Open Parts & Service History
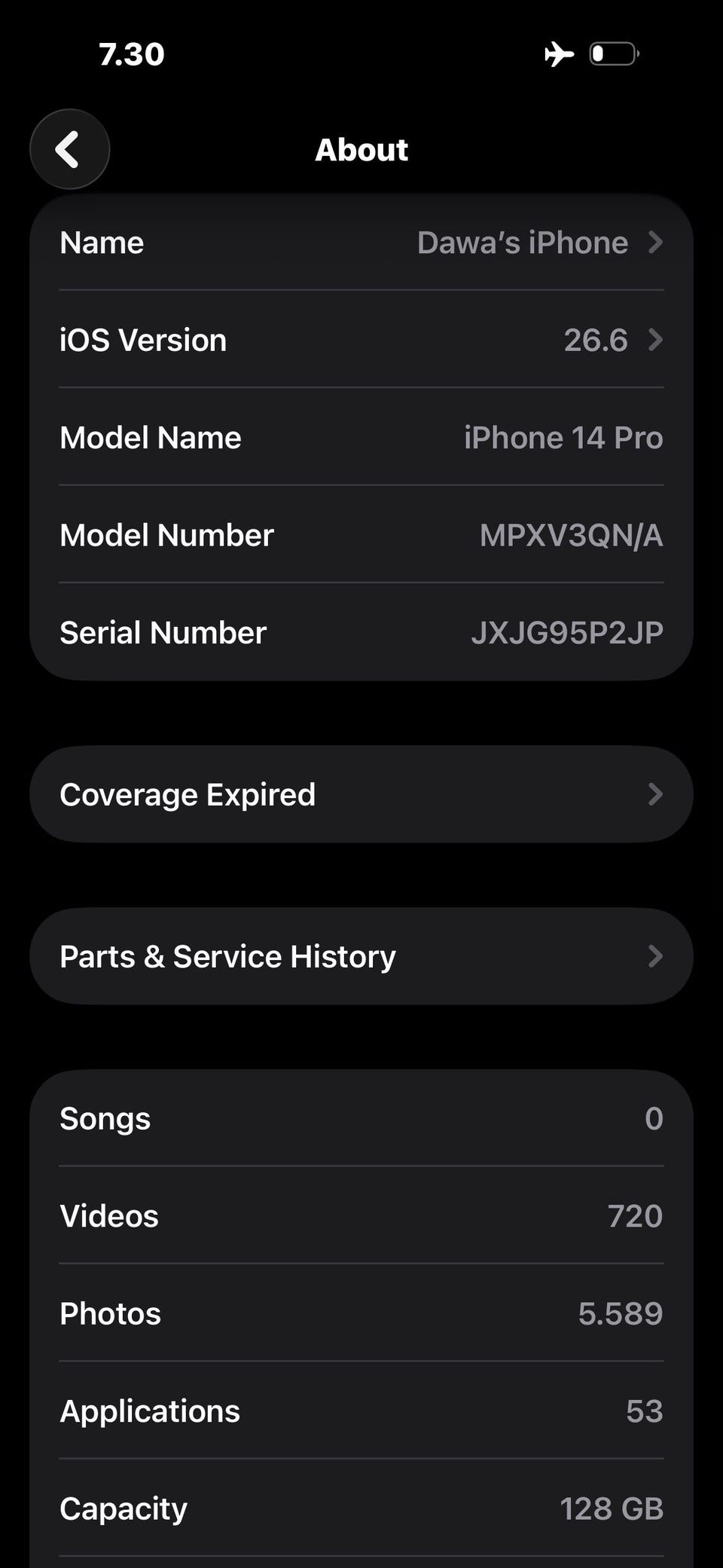Screen dimensions: 723x1568 tap(361, 956)
